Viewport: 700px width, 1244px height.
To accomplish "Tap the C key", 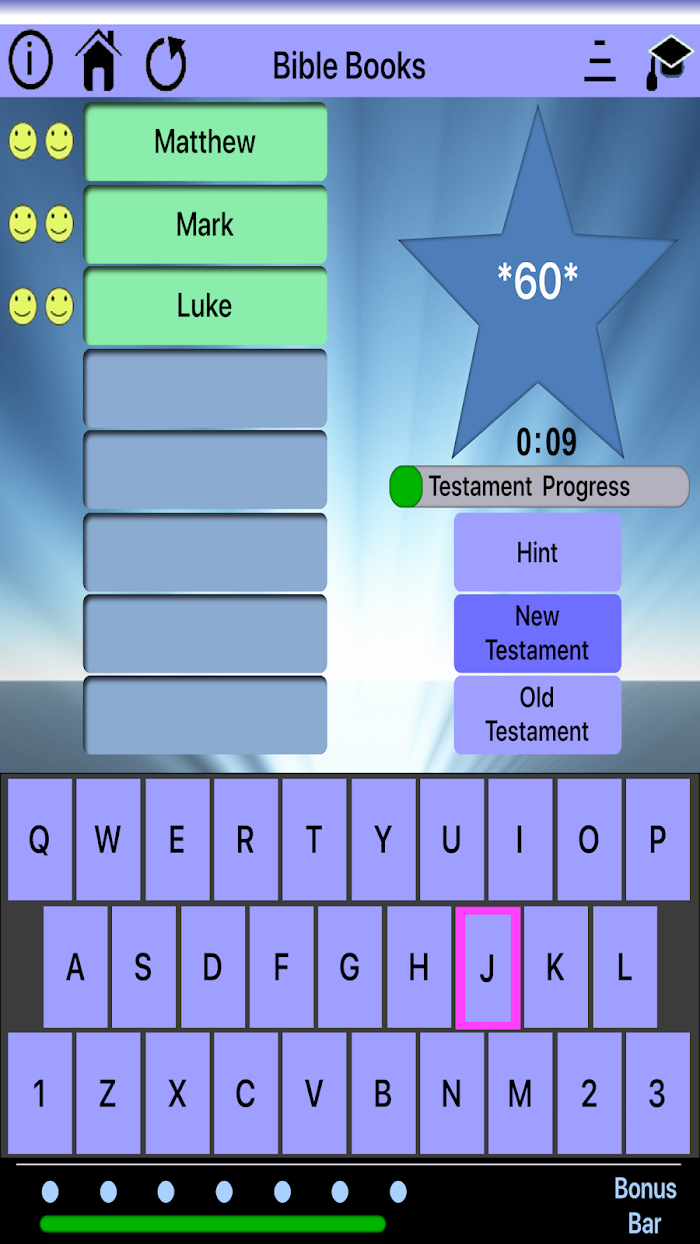I will [245, 1093].
